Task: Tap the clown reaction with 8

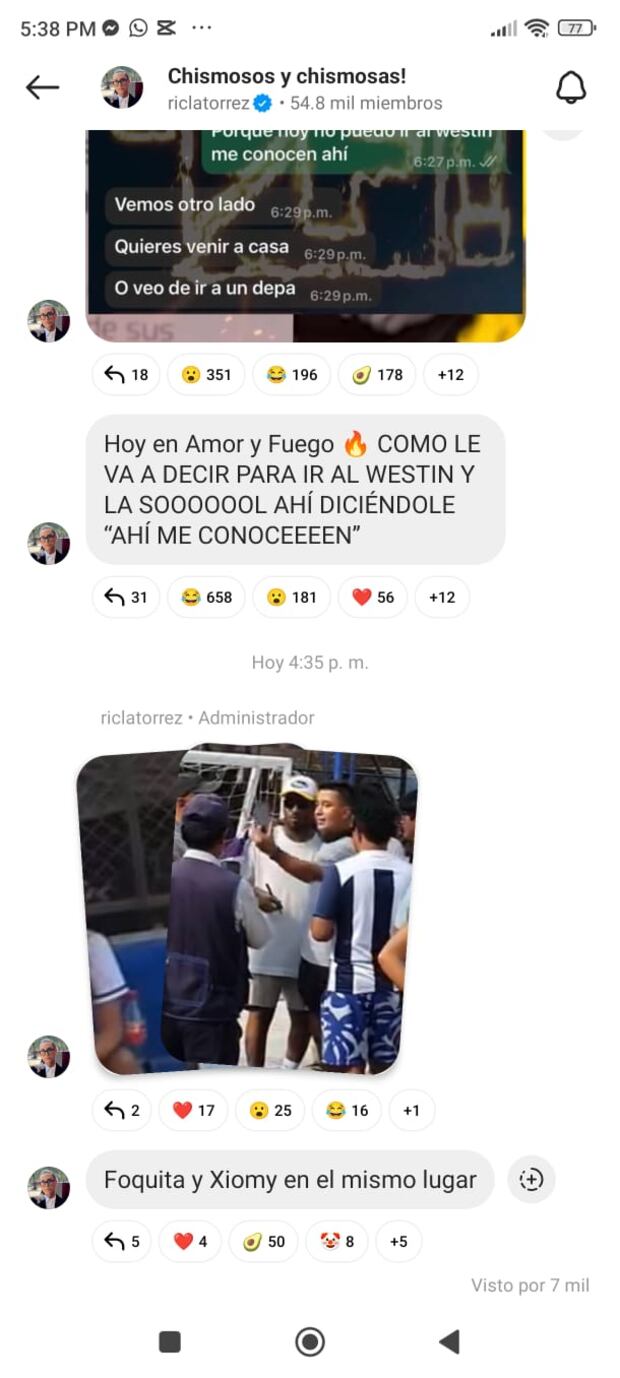Action: tap(336, 1242)
